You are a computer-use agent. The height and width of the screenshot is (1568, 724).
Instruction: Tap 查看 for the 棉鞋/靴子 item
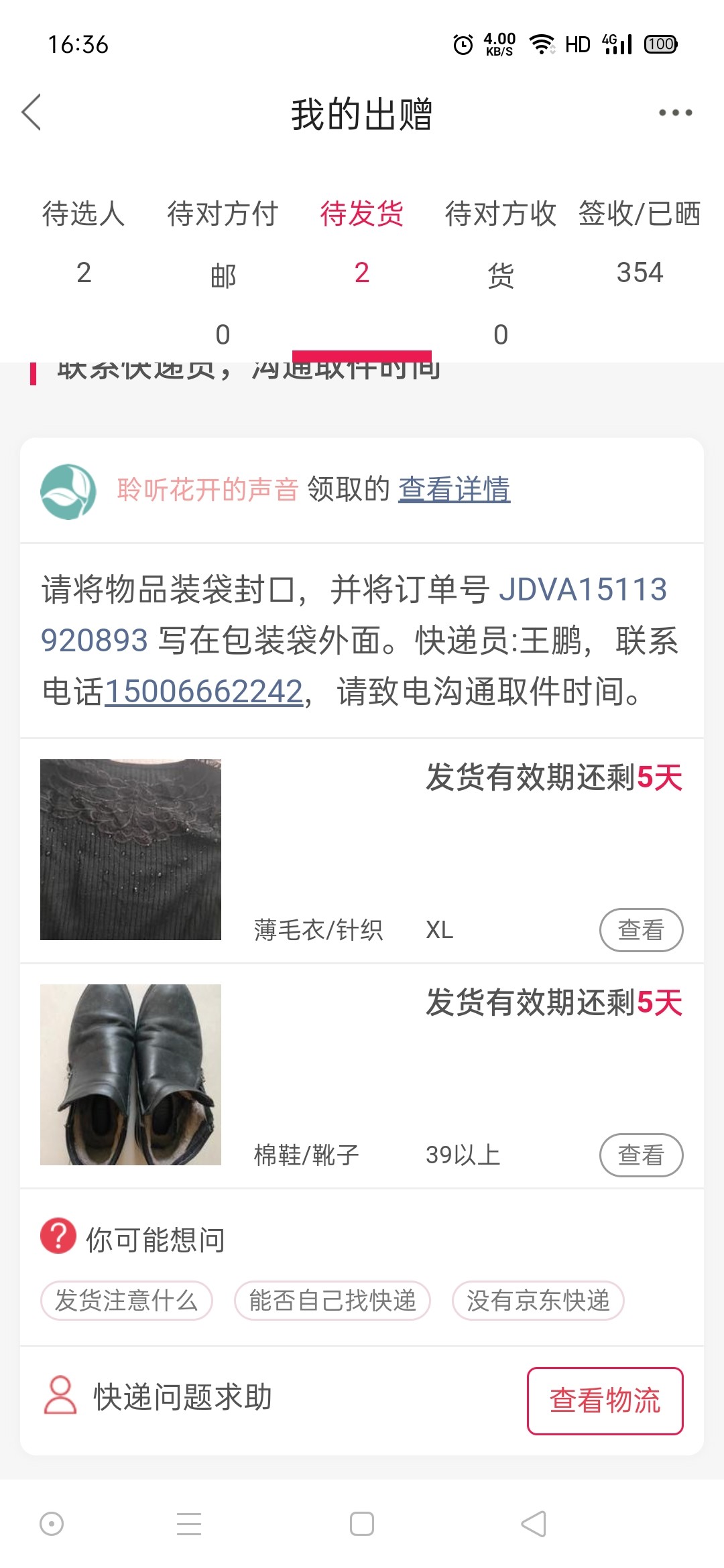[640, 1155]
